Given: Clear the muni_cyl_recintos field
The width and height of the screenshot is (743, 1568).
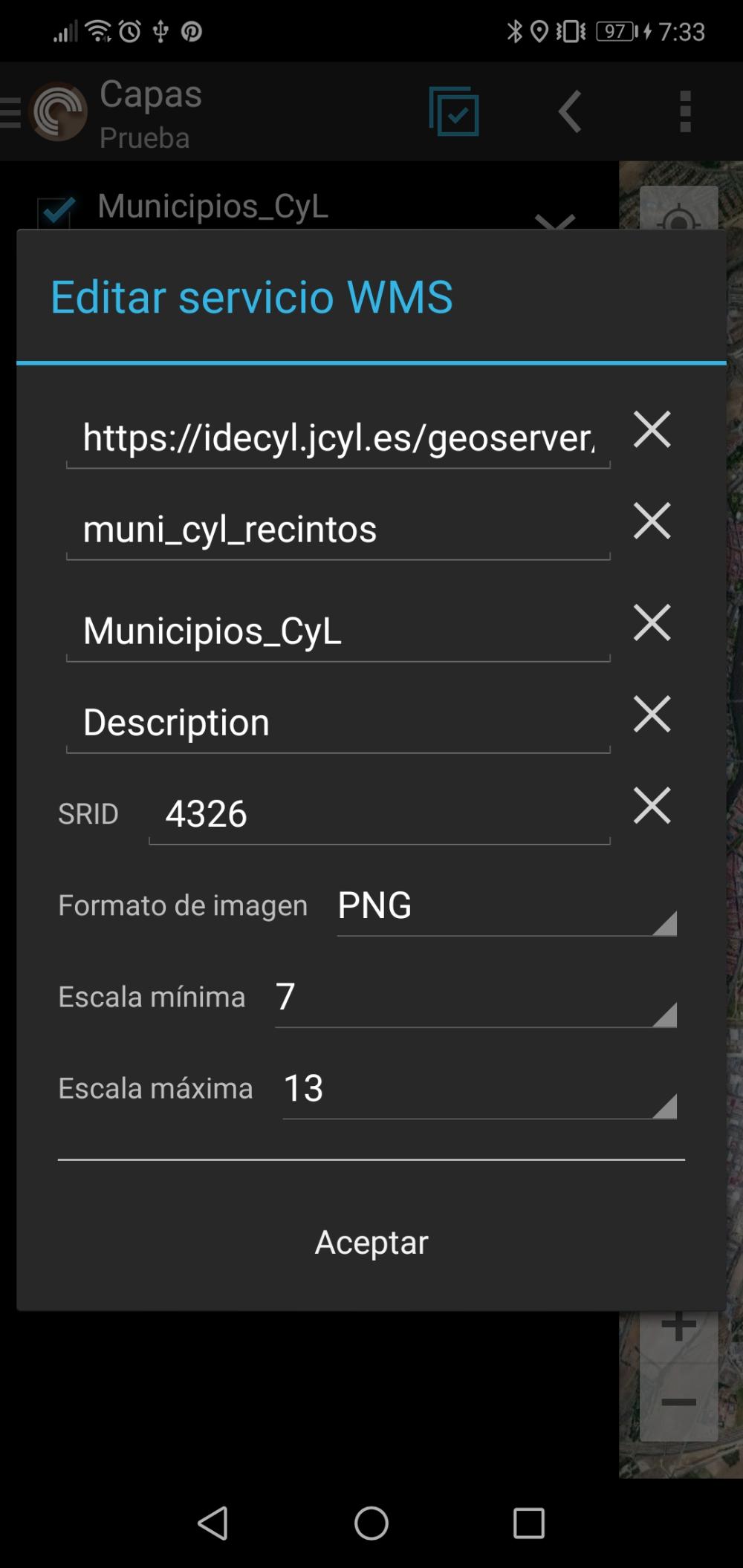Looking at the screenshot, I should [x=652, y=521].
